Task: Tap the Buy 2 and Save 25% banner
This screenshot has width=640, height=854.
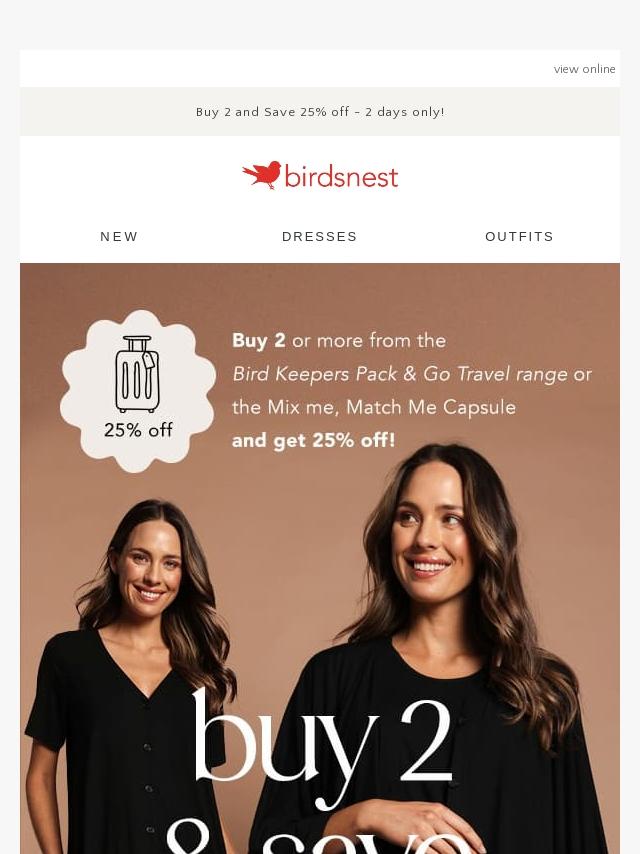Action: click(320, 112)
